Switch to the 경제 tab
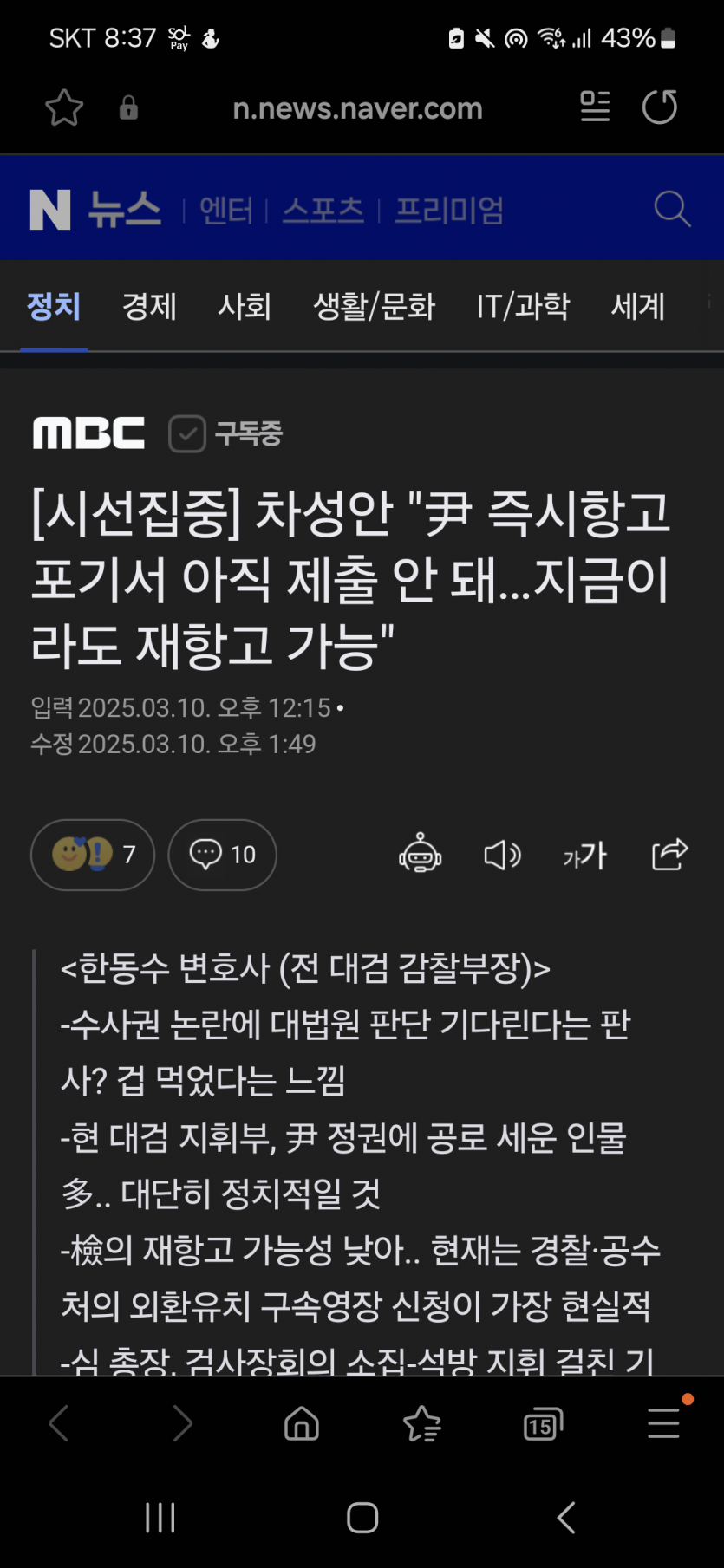 (149, 306)
